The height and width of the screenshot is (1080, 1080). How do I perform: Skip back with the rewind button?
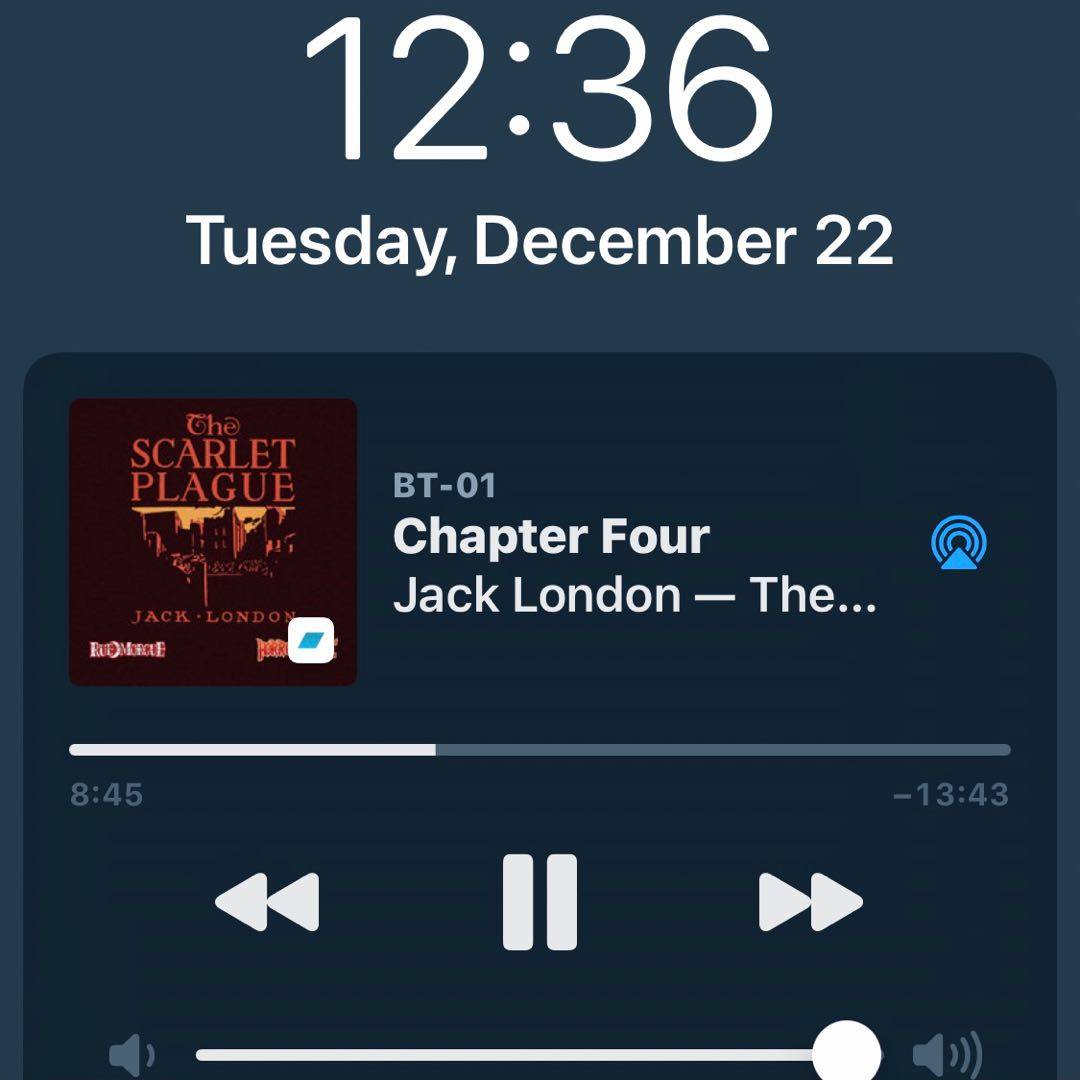(267, 902)
